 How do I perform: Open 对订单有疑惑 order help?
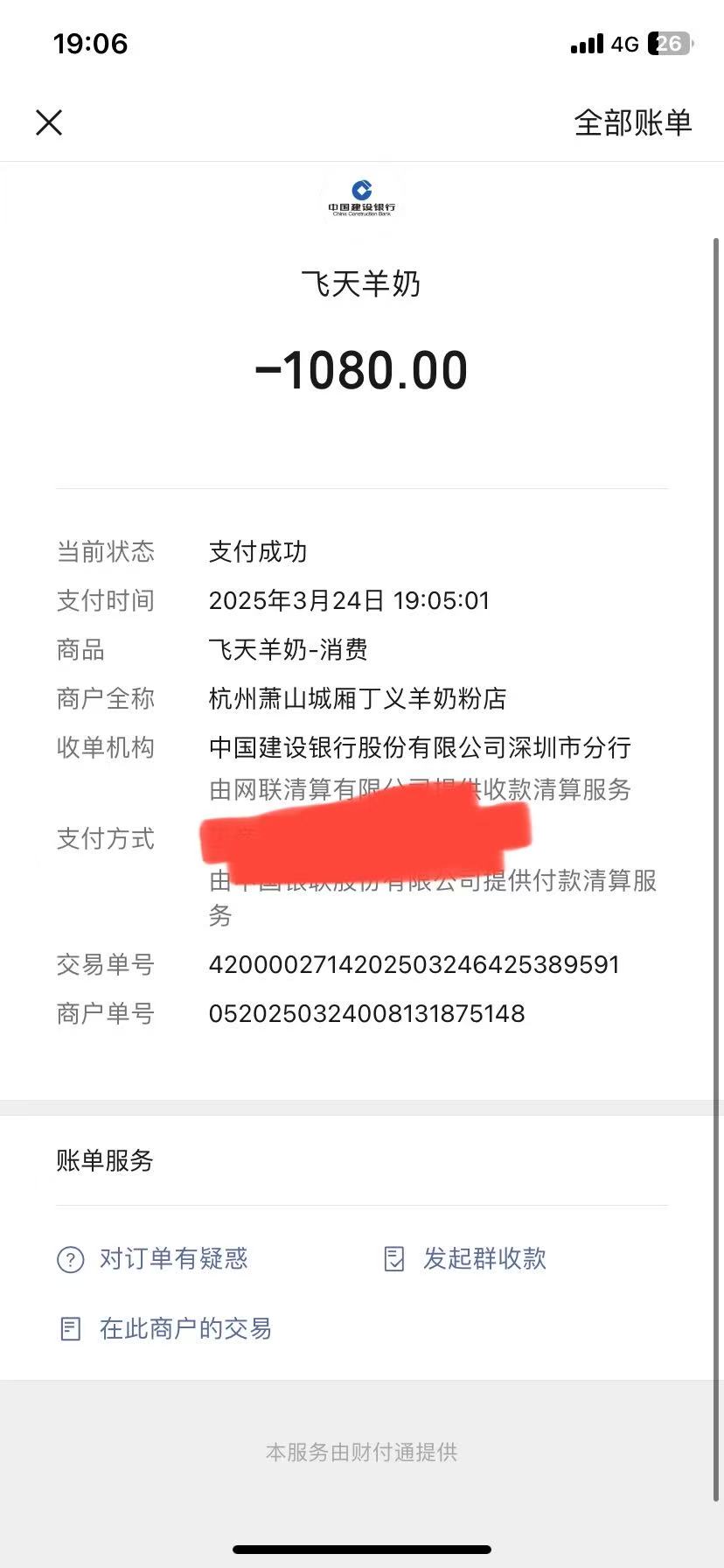(x=153, y=1258)
